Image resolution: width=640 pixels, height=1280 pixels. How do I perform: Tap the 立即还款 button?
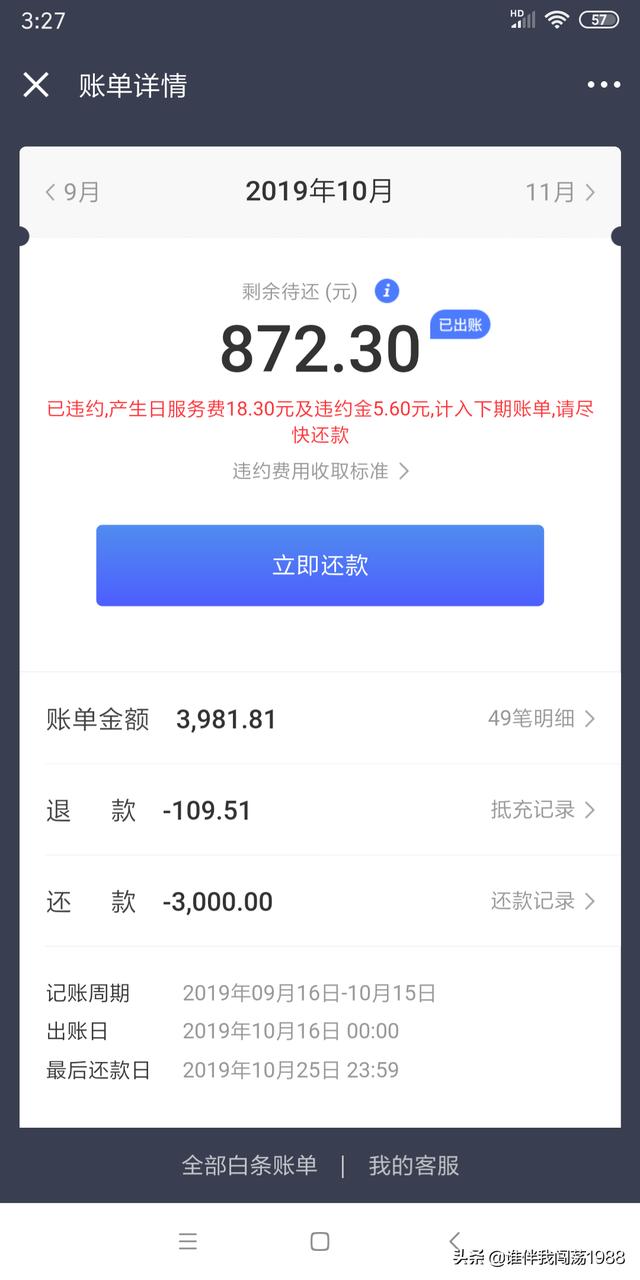point(320,565)
